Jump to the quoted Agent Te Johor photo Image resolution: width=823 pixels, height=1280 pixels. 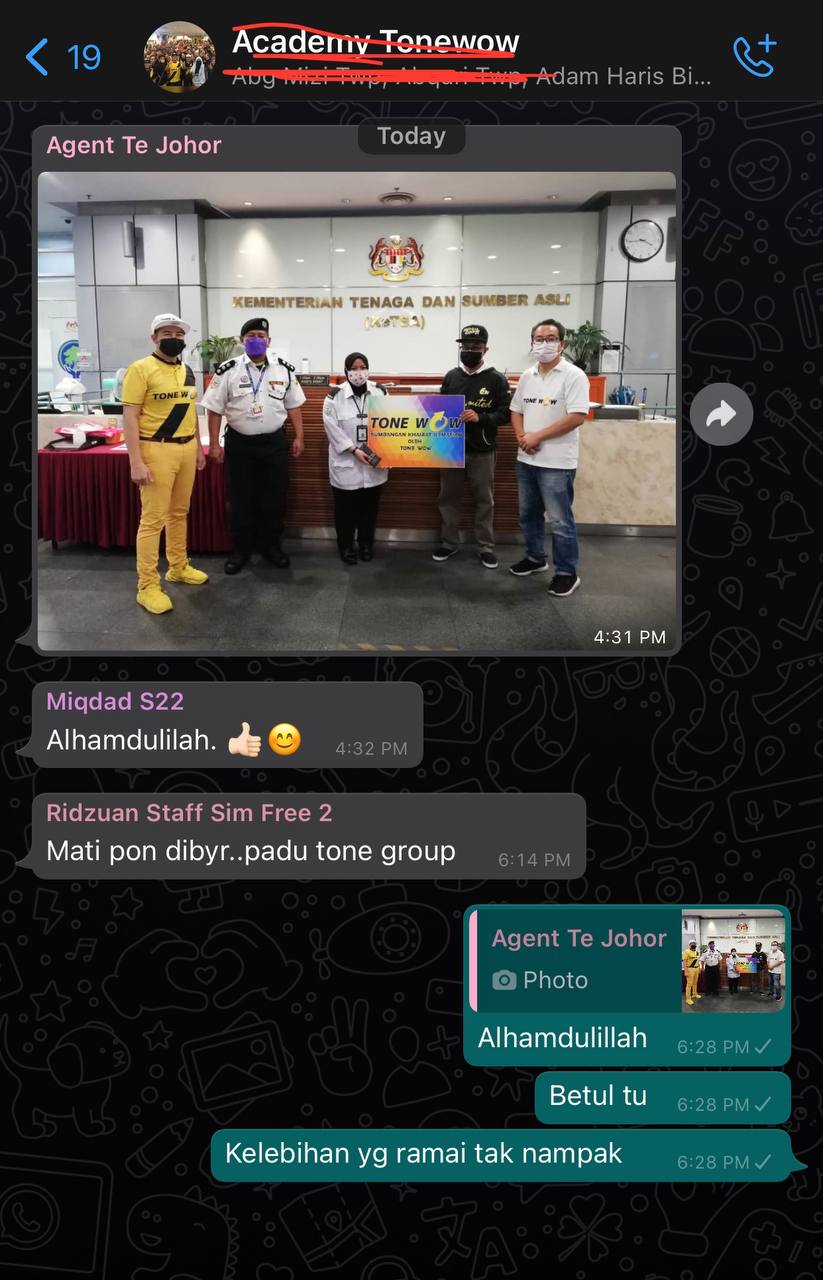pos(627,960)
